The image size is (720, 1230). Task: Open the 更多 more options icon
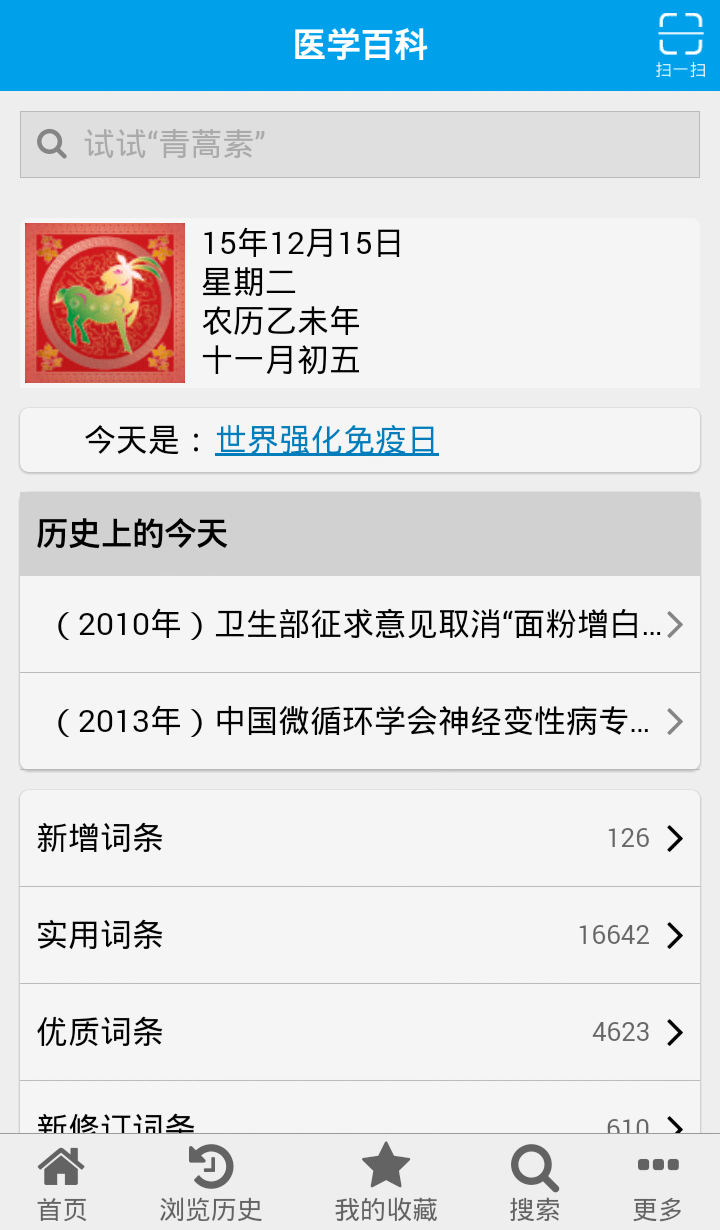(x=657, y=1180)
